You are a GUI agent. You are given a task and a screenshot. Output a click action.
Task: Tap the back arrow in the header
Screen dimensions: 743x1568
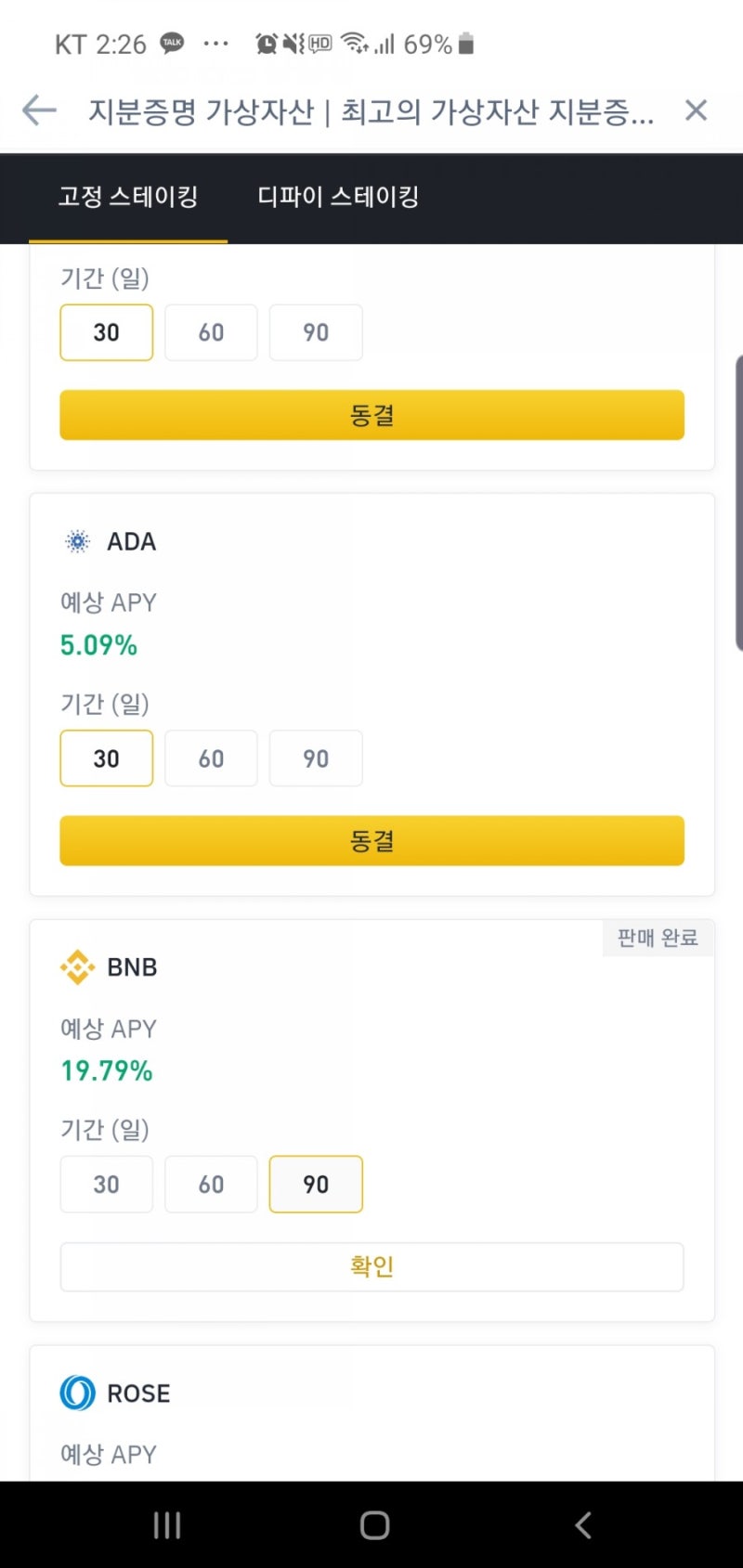click(x=37, y=110)
